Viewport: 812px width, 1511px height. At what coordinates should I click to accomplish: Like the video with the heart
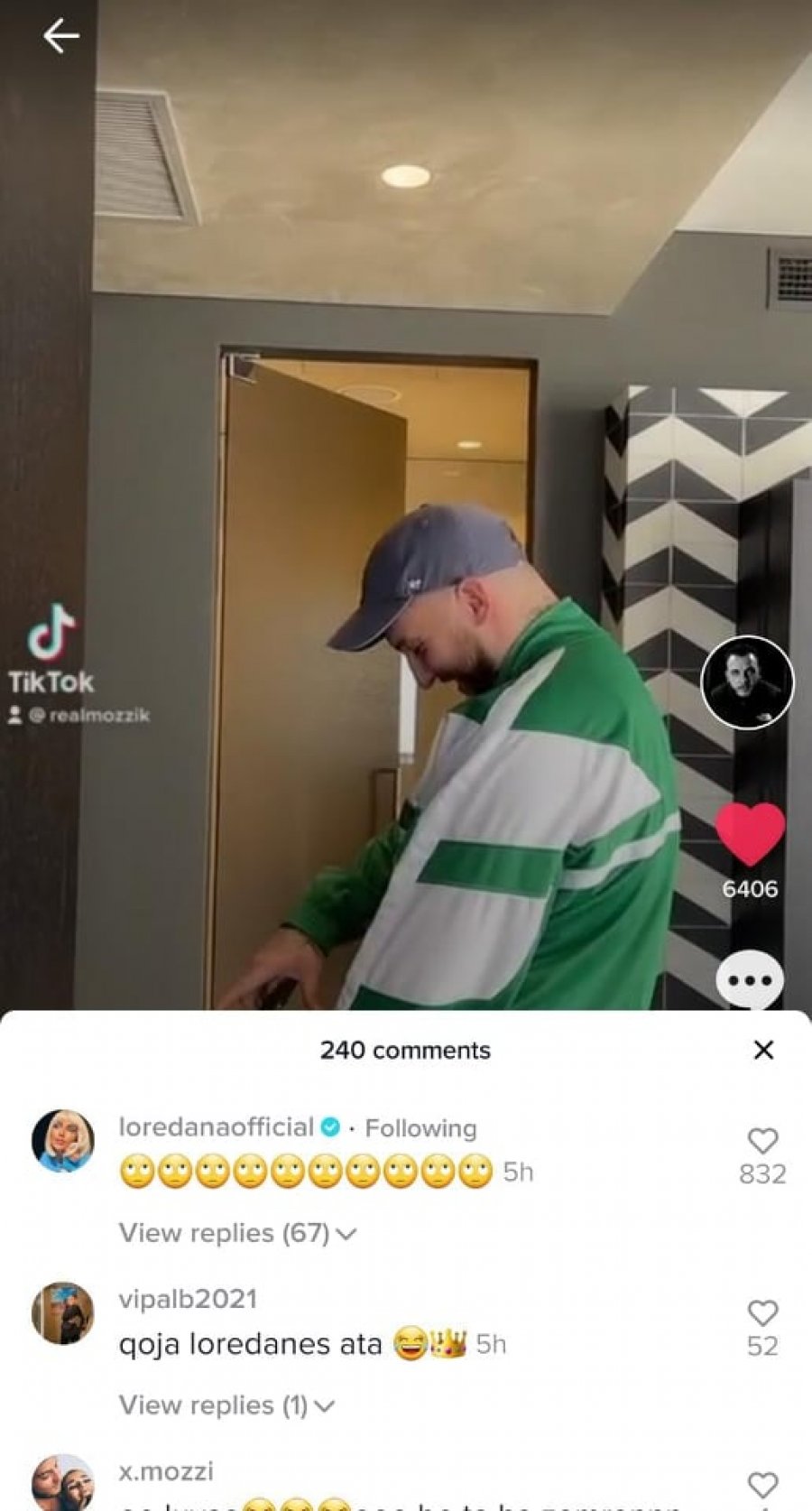[750, 834]
